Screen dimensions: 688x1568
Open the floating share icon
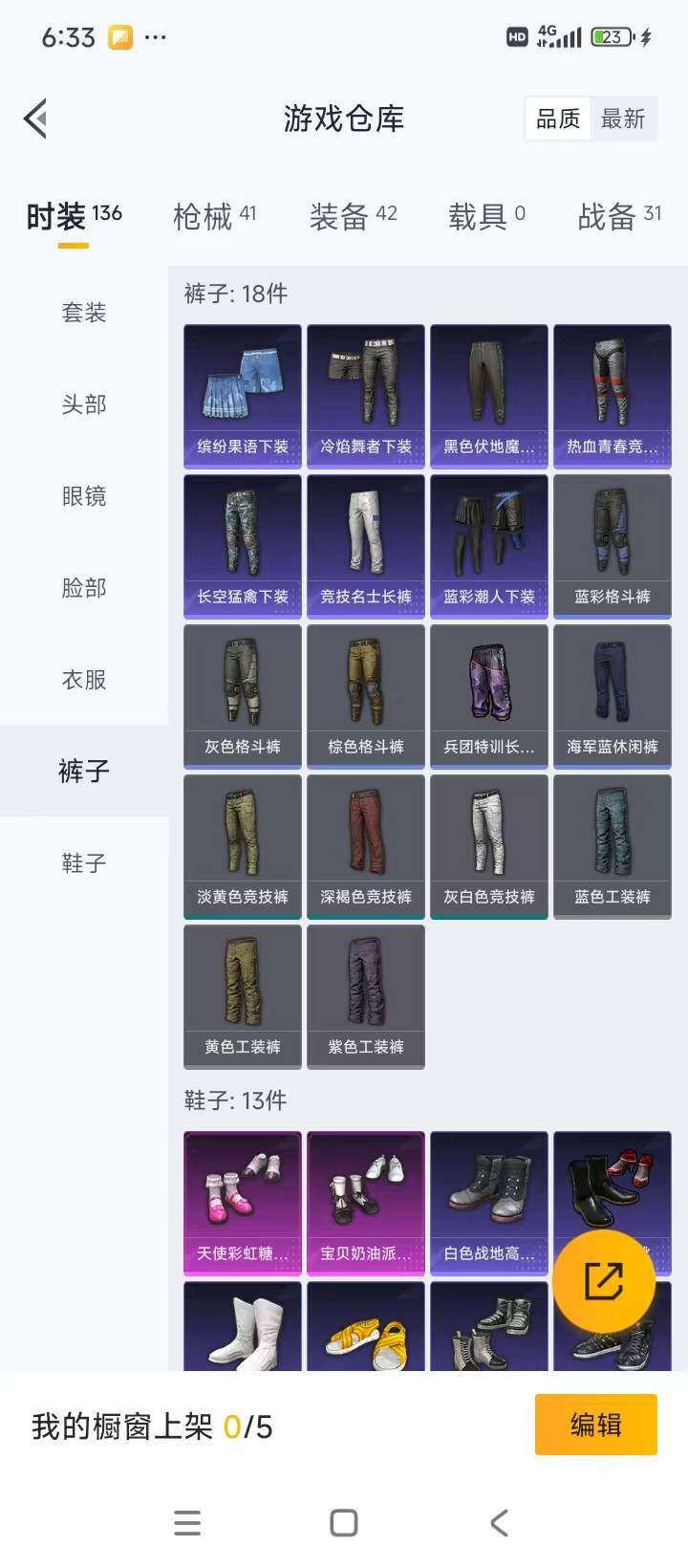pyautogui.click(x=603, y=1281)
